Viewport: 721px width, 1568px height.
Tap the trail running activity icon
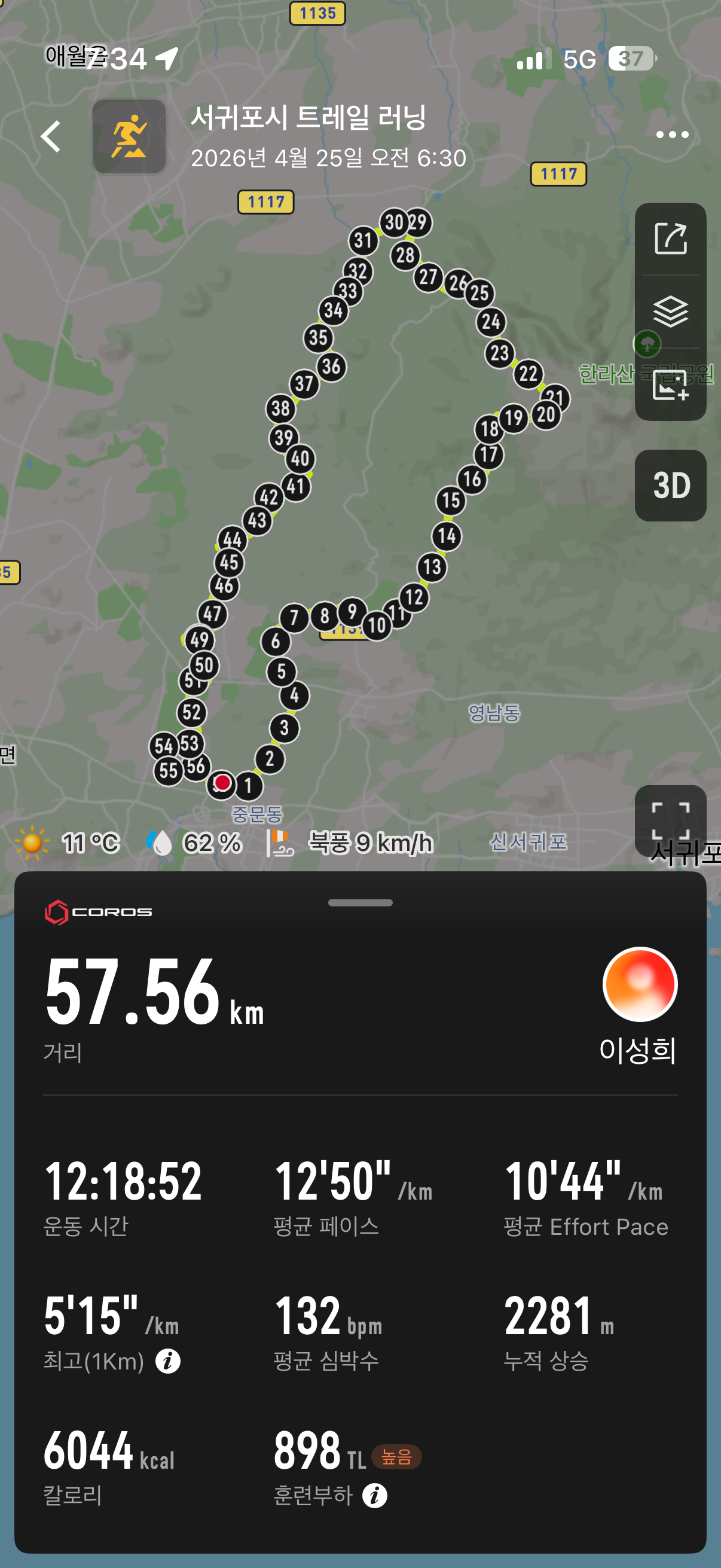tap(129, 136)
